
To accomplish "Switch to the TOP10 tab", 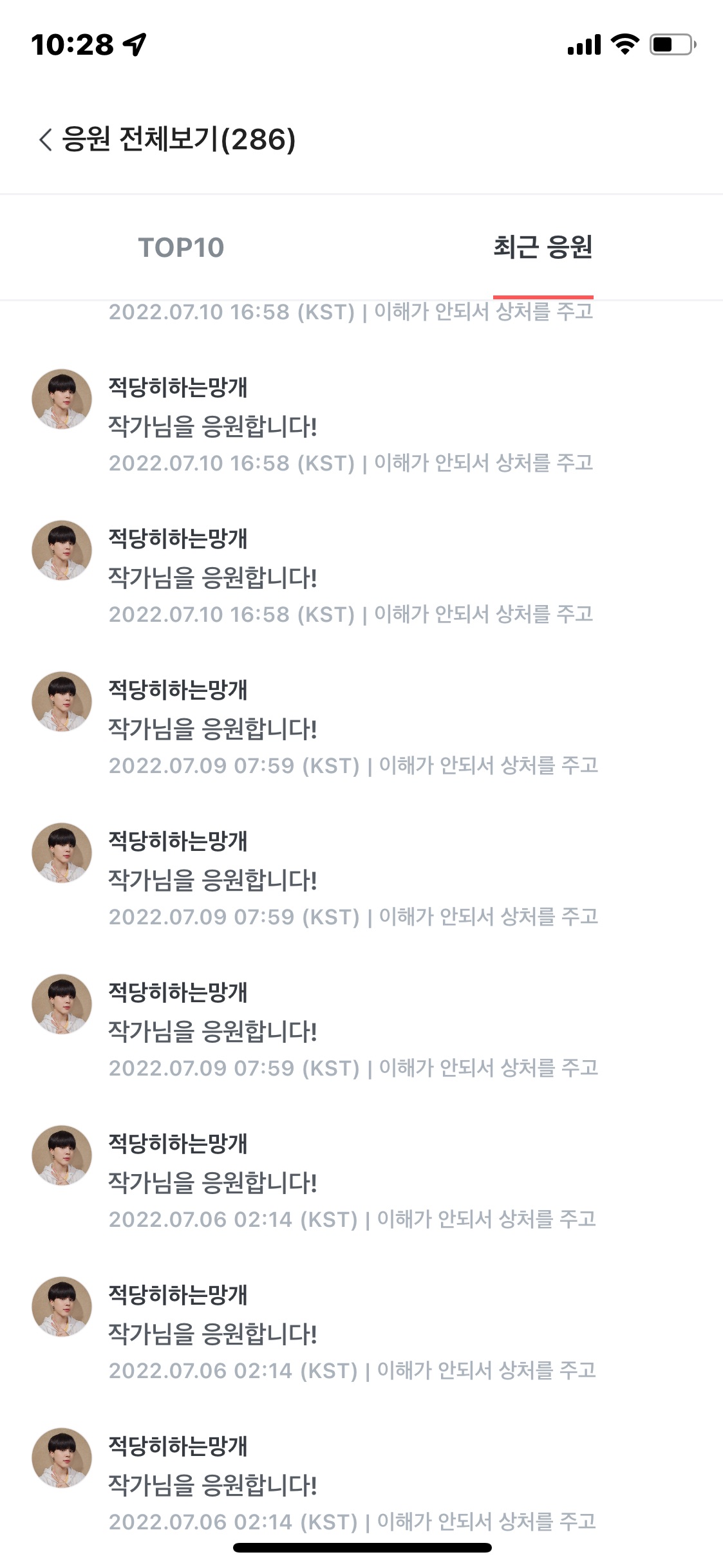I will (x=181, y=248).
